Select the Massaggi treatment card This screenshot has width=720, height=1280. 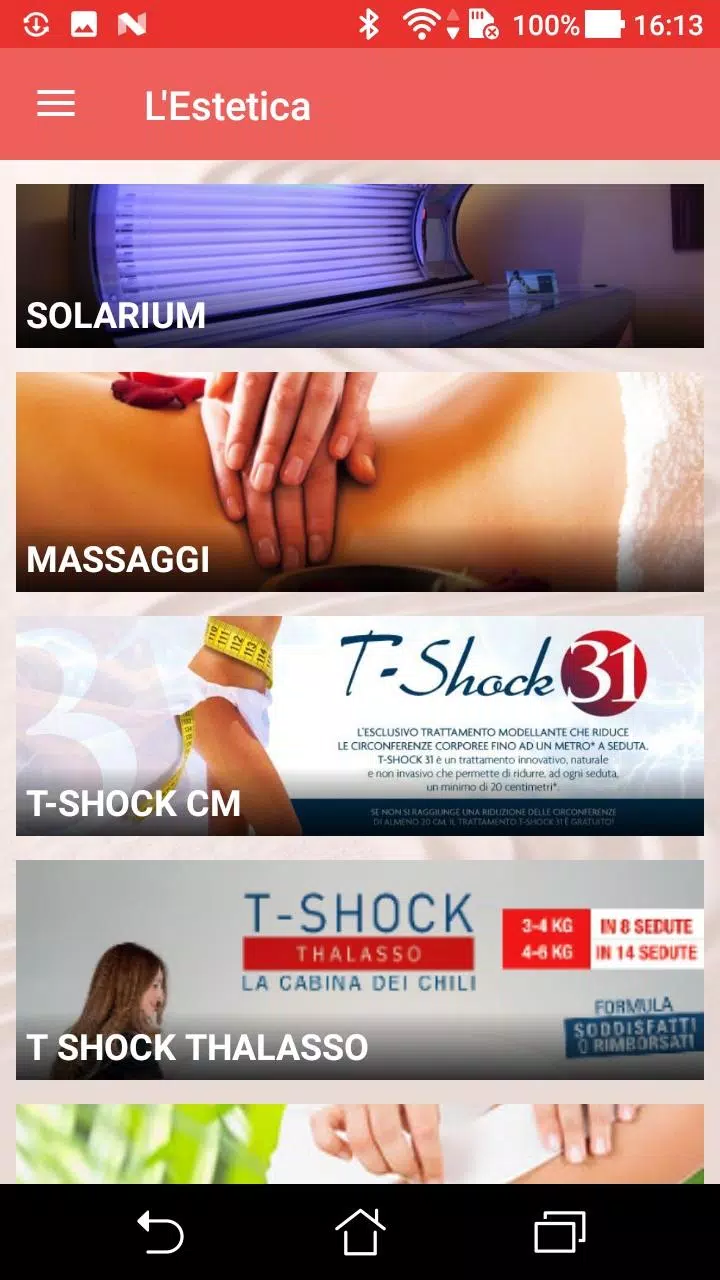pos(360,482)
